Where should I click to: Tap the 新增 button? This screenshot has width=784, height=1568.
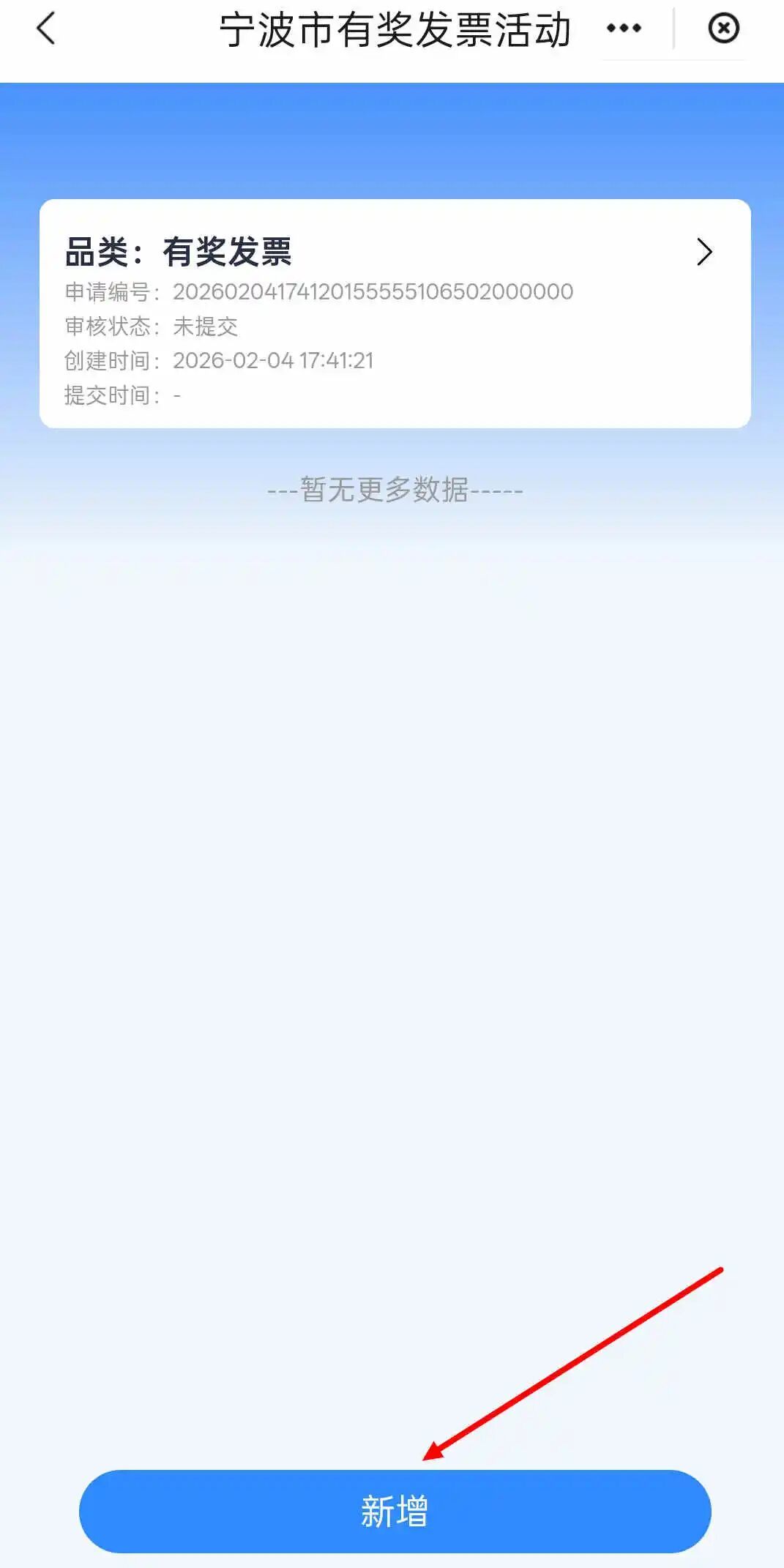click(x=395, y=1511)
